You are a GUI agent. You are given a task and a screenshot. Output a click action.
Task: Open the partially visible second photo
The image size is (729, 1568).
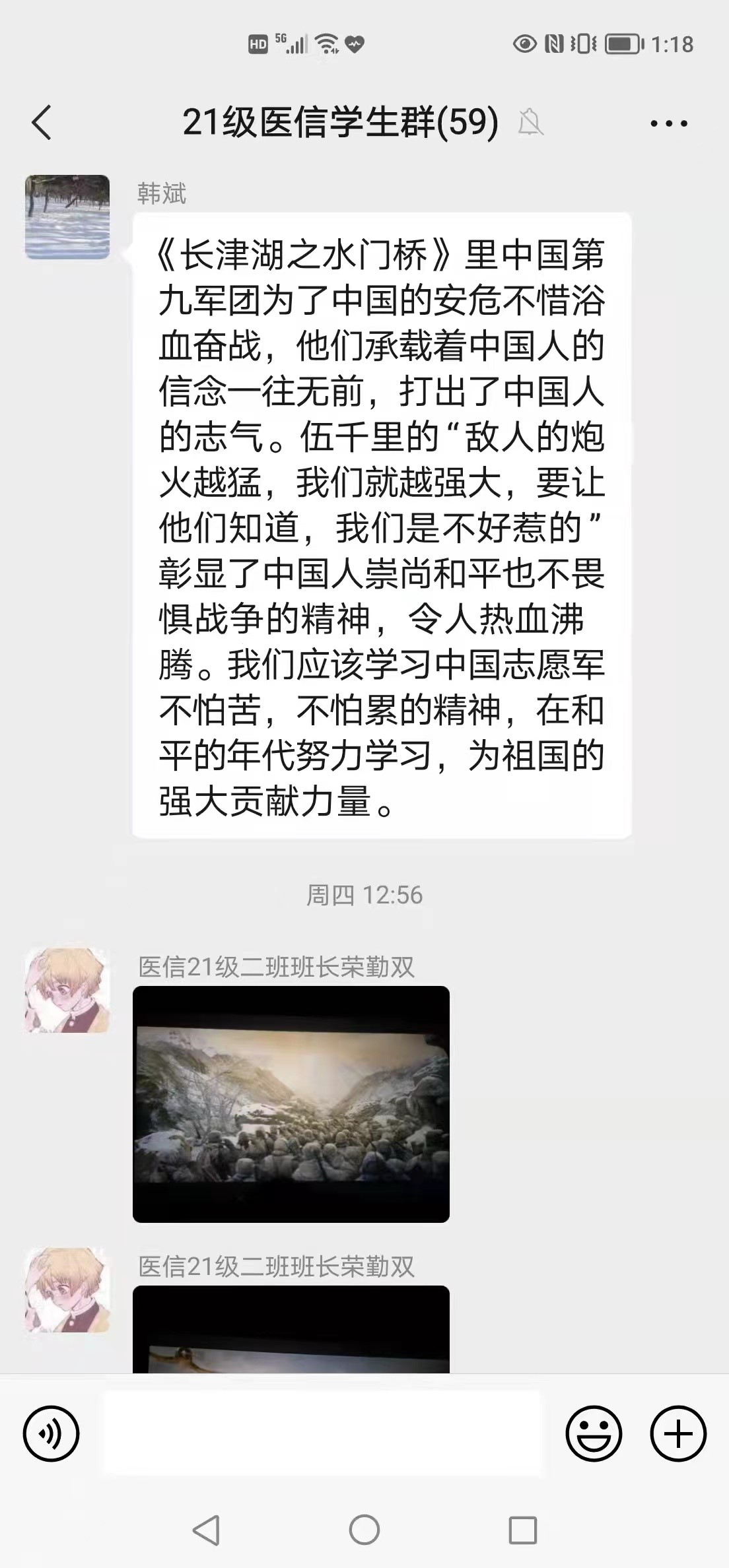291,1330
